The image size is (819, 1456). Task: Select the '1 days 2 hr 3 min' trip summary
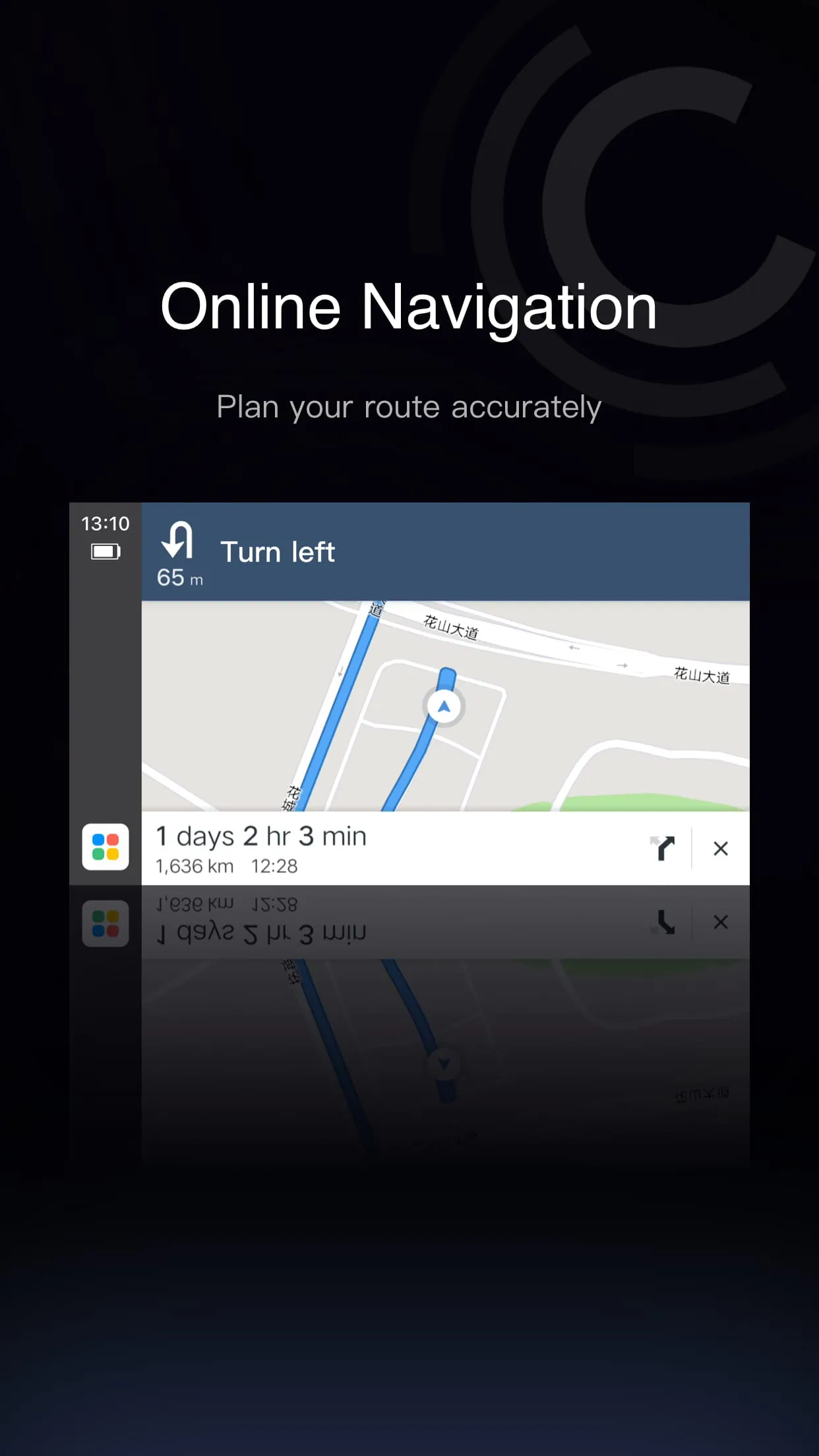point(261,835)
